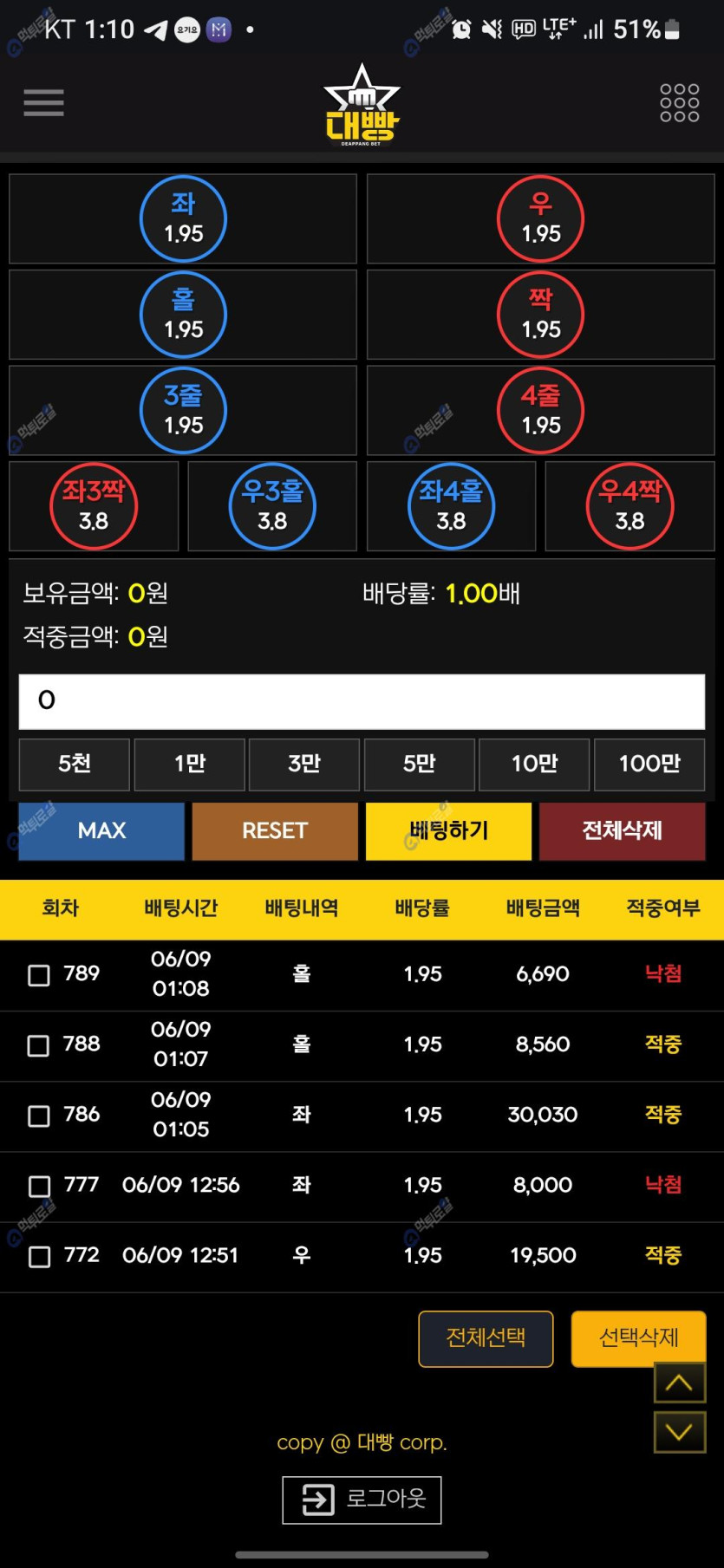
Task: Select the 우 1.95 bet option
Action: pos(540,219)
